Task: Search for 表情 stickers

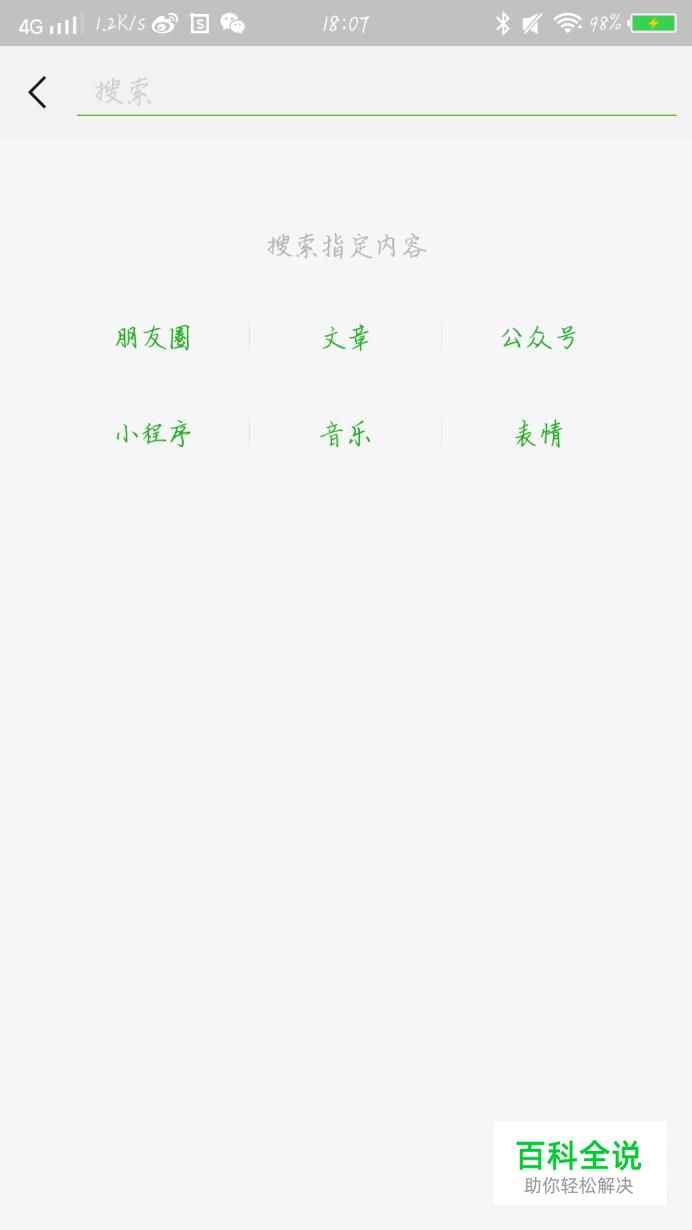Action: [x=539, y=434]
